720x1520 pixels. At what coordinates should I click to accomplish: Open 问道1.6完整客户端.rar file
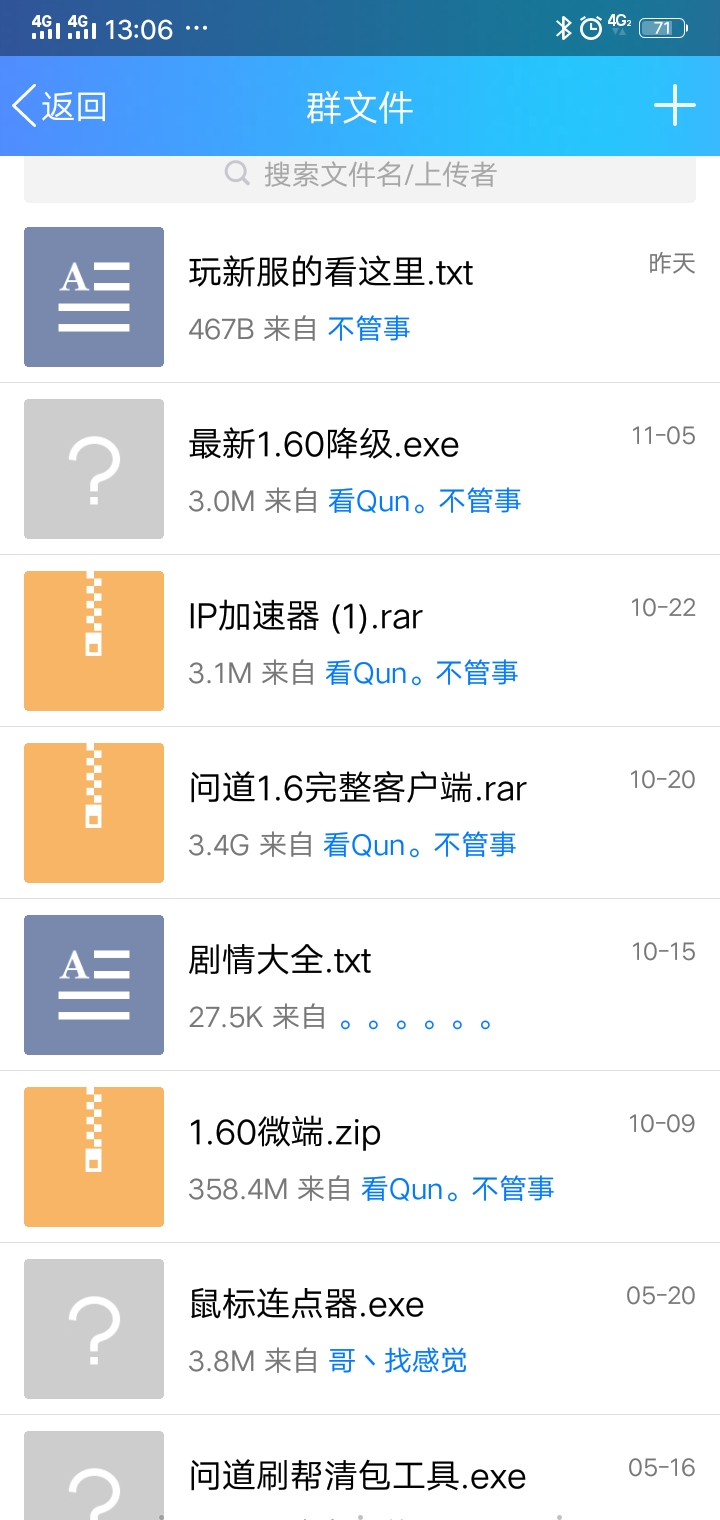click(357, 789)
